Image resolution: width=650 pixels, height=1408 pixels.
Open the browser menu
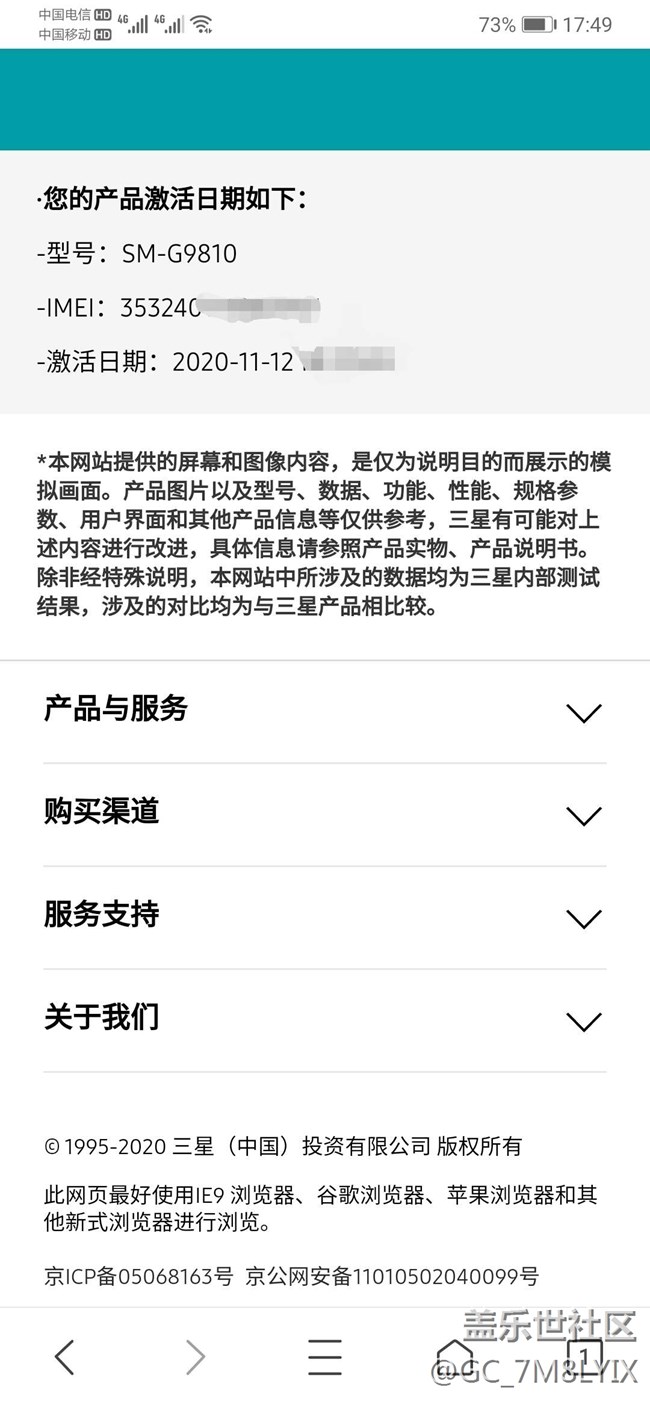tap(325, 1357)
